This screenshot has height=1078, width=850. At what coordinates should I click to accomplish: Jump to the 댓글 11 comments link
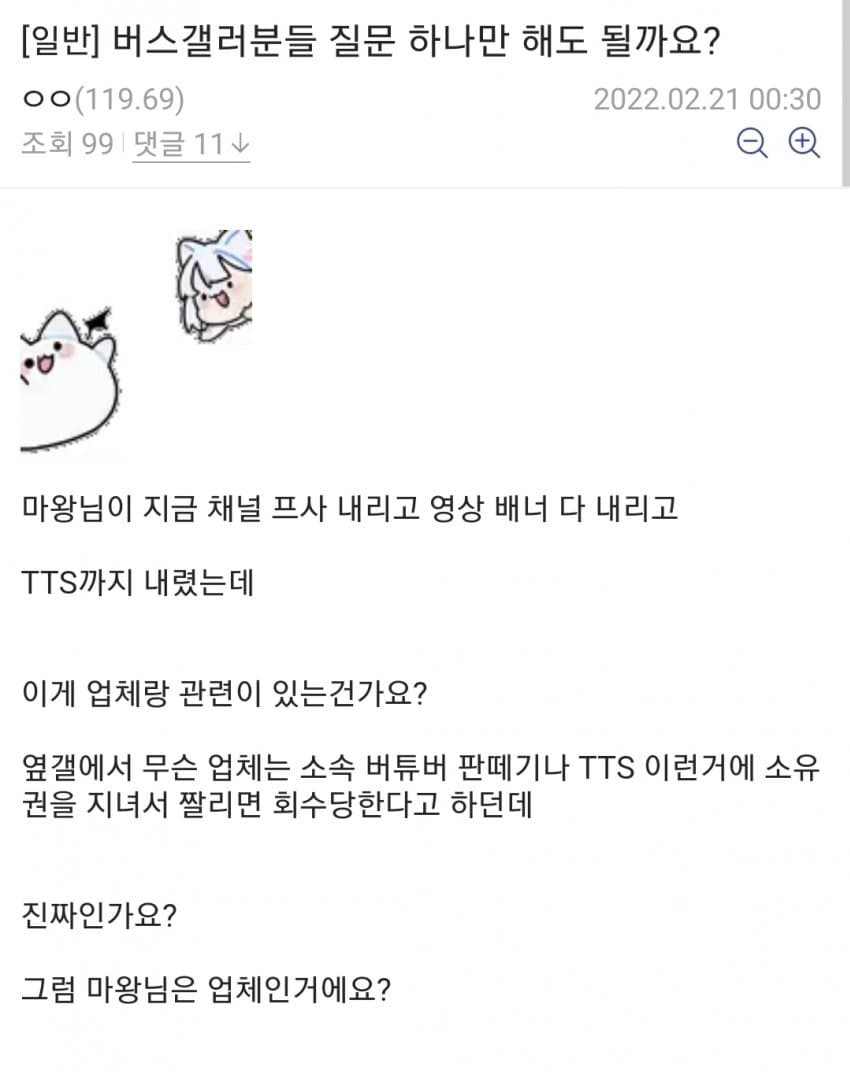[x=191, y=145]
